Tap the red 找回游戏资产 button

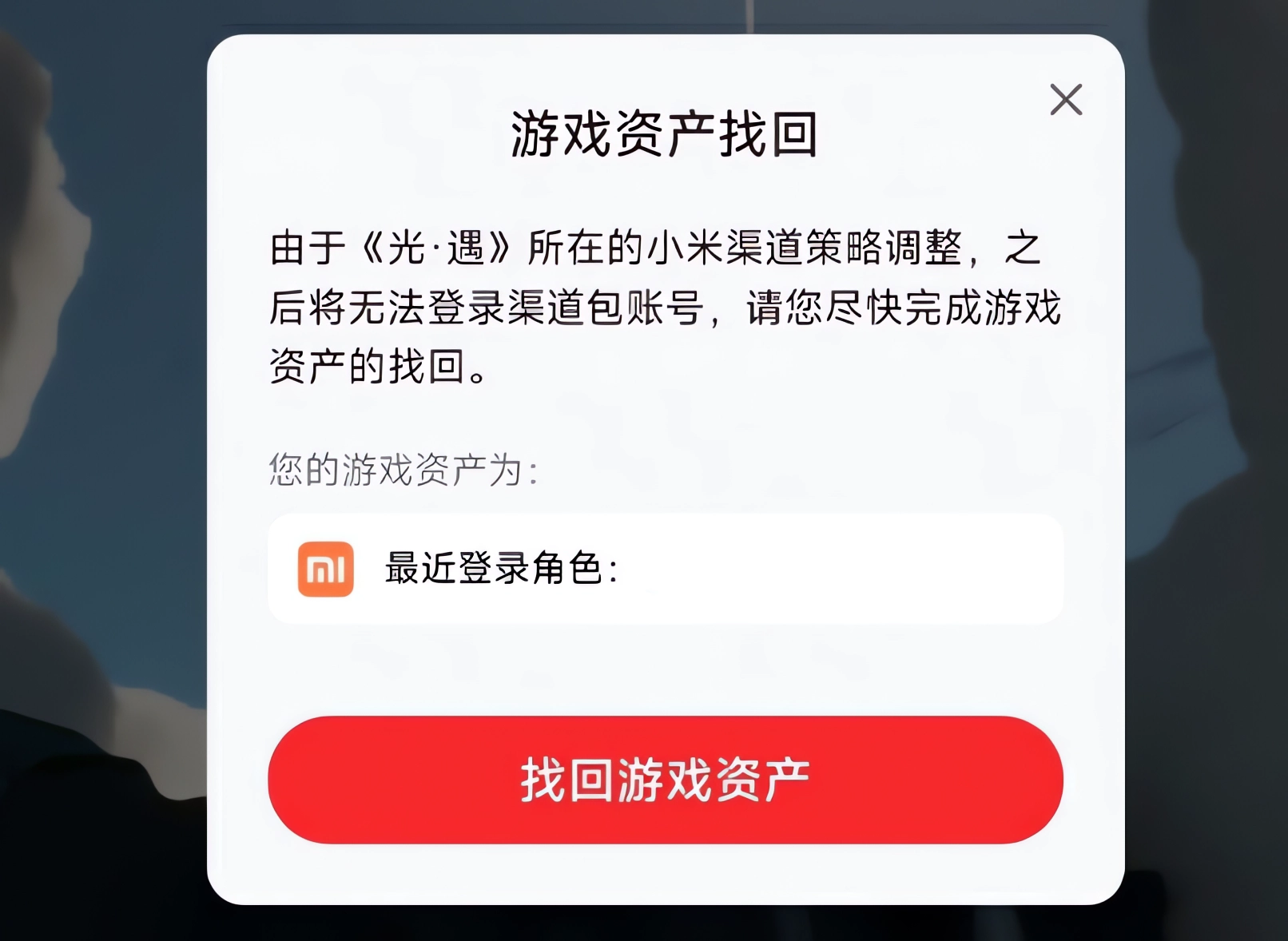tap(665, 780)
